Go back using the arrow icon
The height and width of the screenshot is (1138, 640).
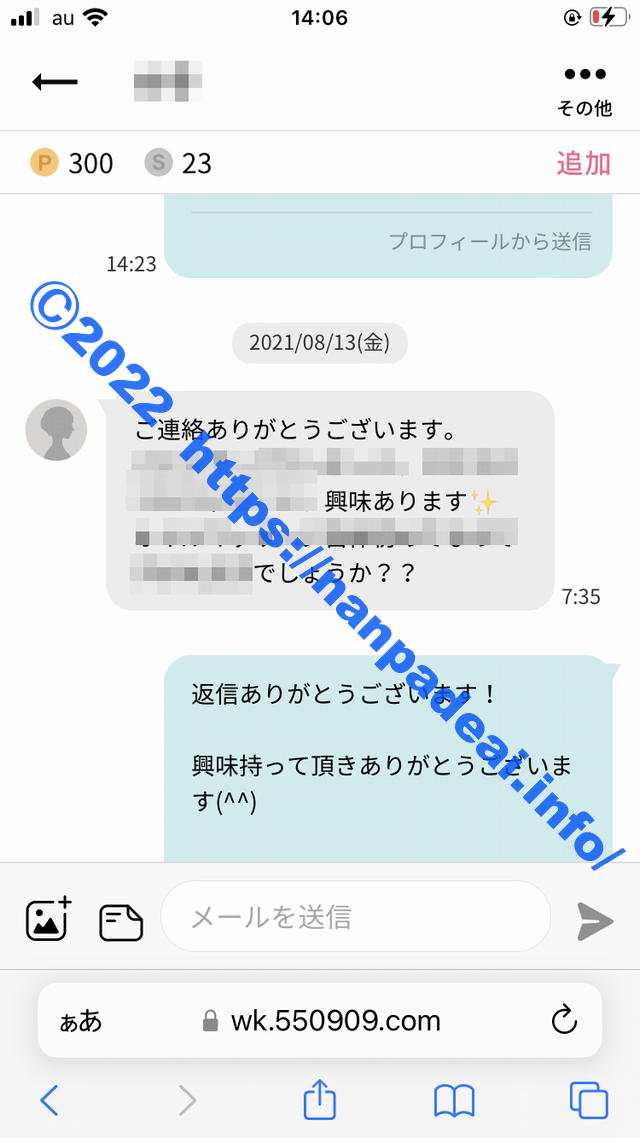click(54, 82)
